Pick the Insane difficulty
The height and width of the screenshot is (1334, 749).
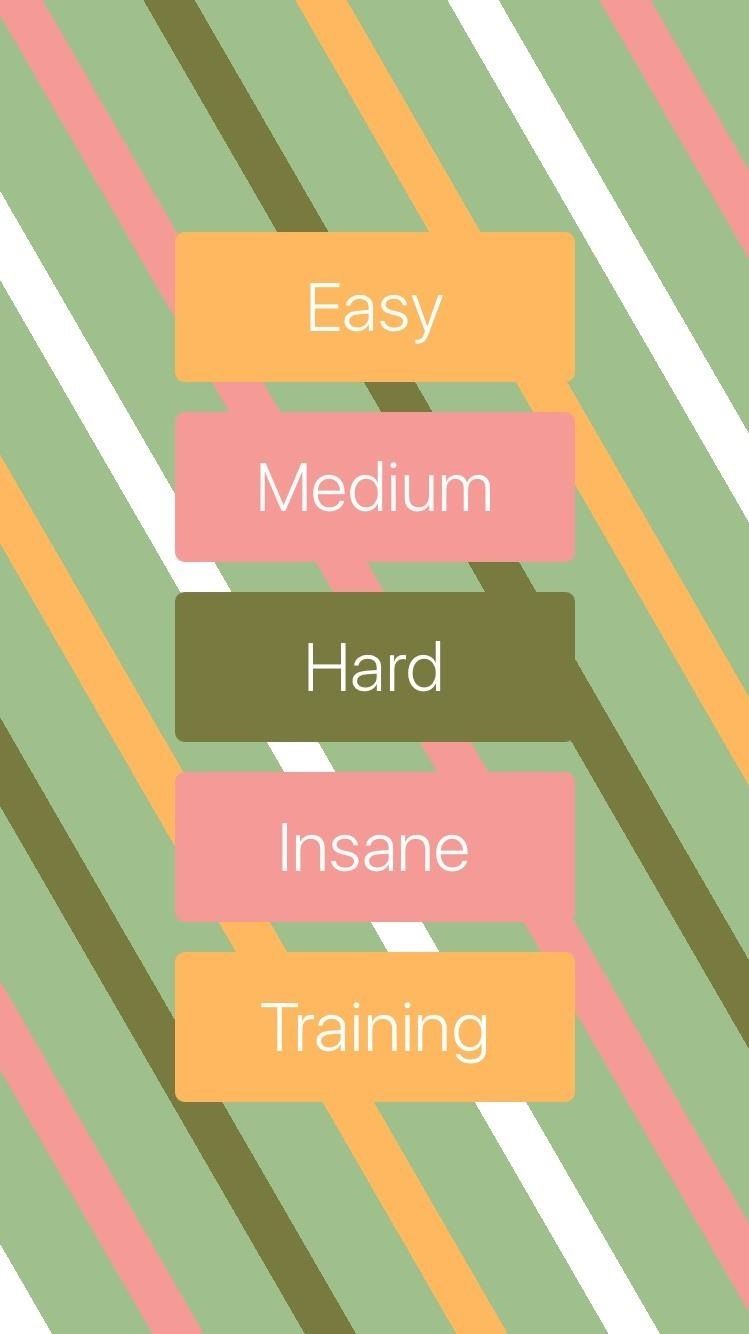pyautogui.click(x=374, y=847)
